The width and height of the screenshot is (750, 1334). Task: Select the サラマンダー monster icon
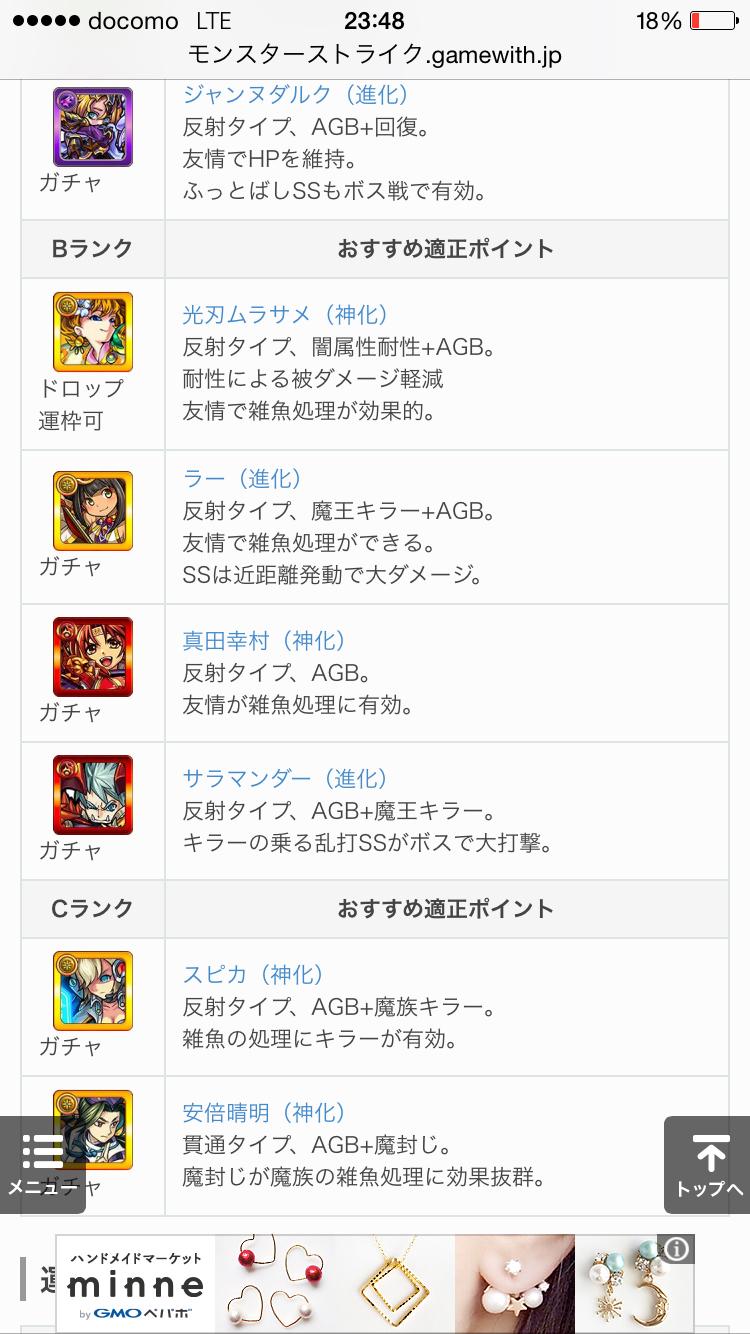tap(92, 795)
